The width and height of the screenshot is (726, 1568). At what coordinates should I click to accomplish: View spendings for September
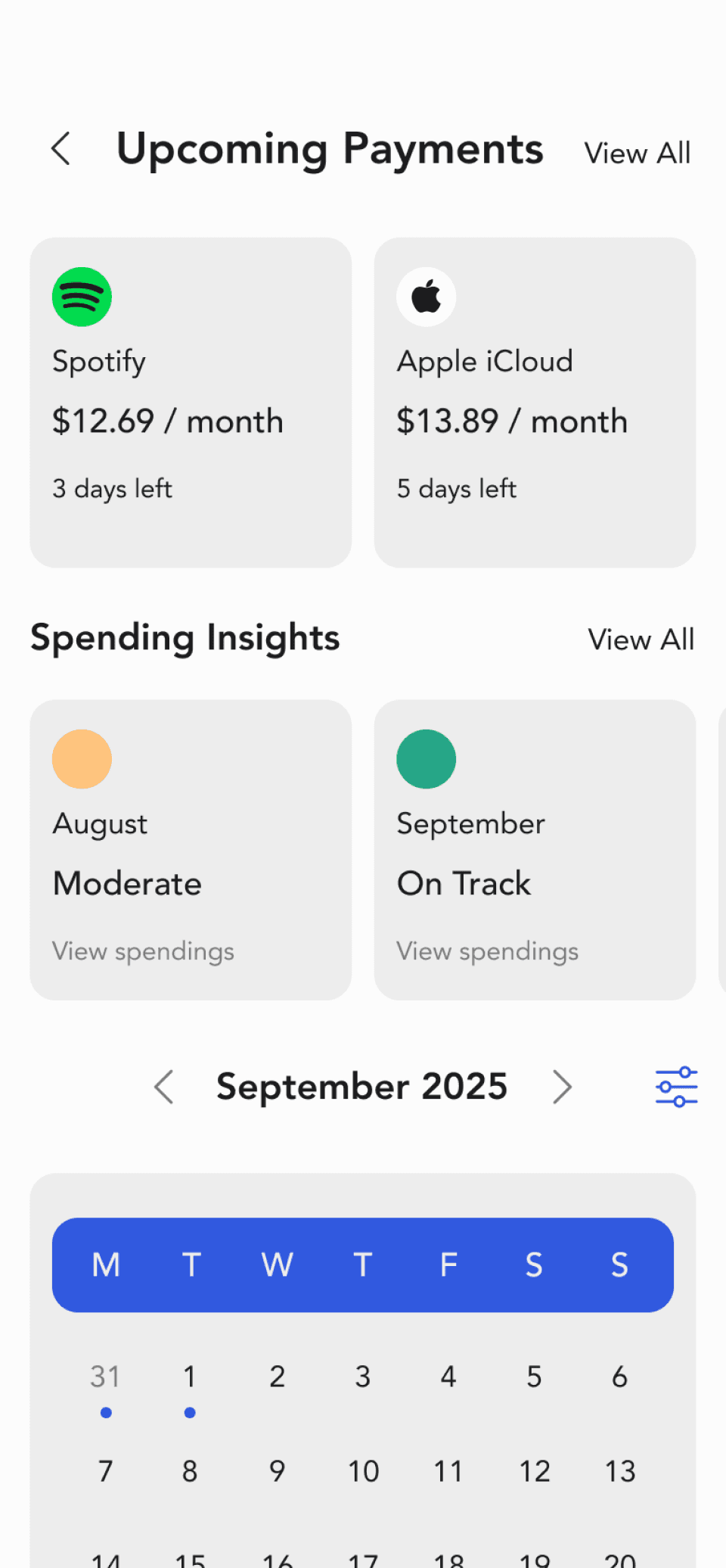point(487,951)
